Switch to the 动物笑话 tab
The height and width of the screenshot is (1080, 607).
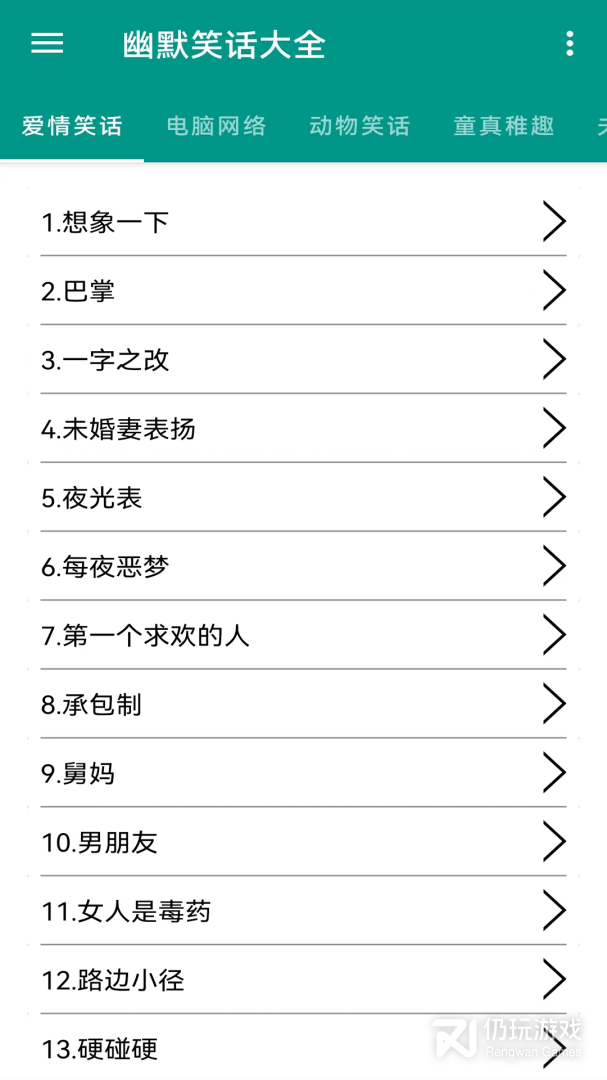pyautogui.click(x=360, y=126)
